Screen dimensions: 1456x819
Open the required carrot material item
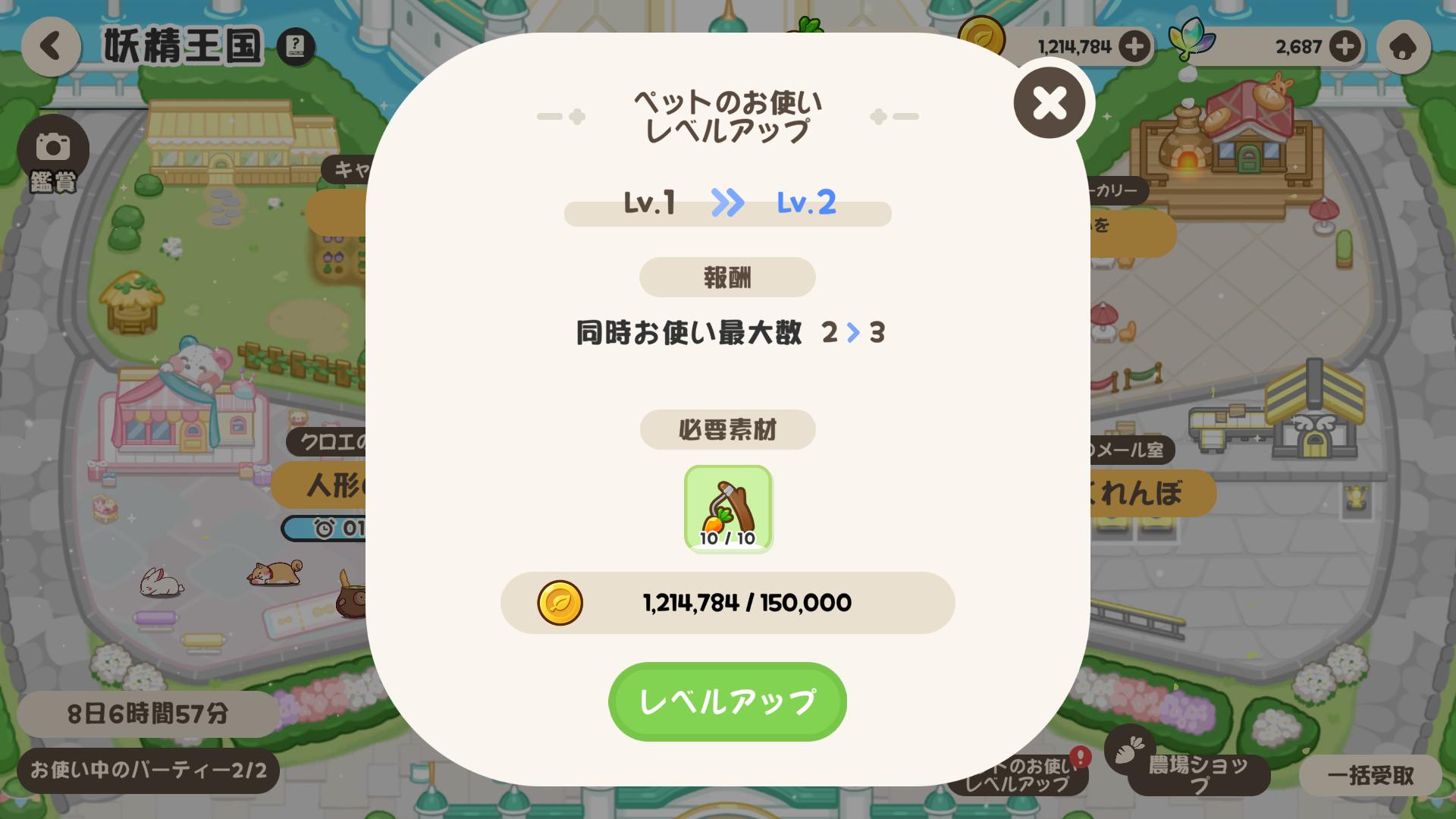(728, 509)
